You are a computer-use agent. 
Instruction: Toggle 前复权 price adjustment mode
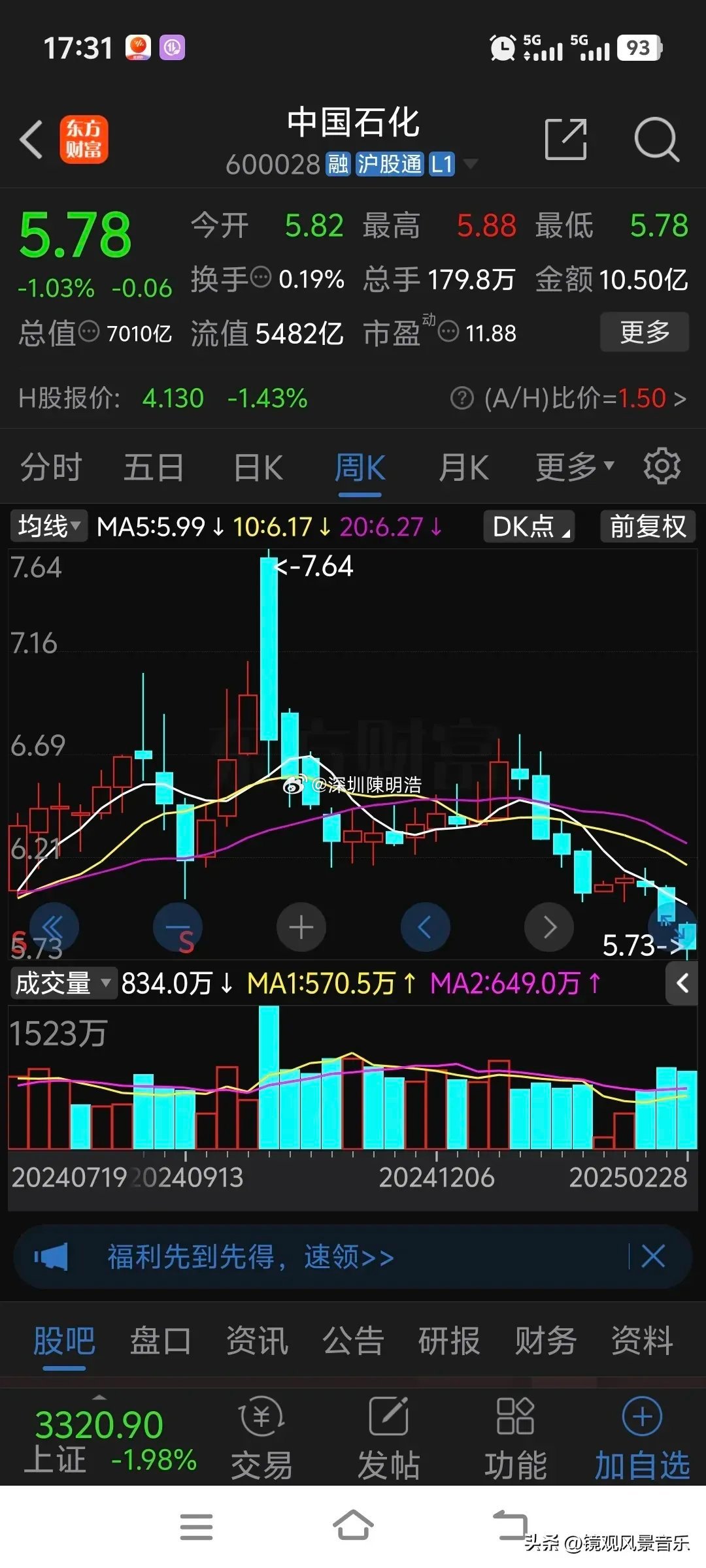[647, 526]
